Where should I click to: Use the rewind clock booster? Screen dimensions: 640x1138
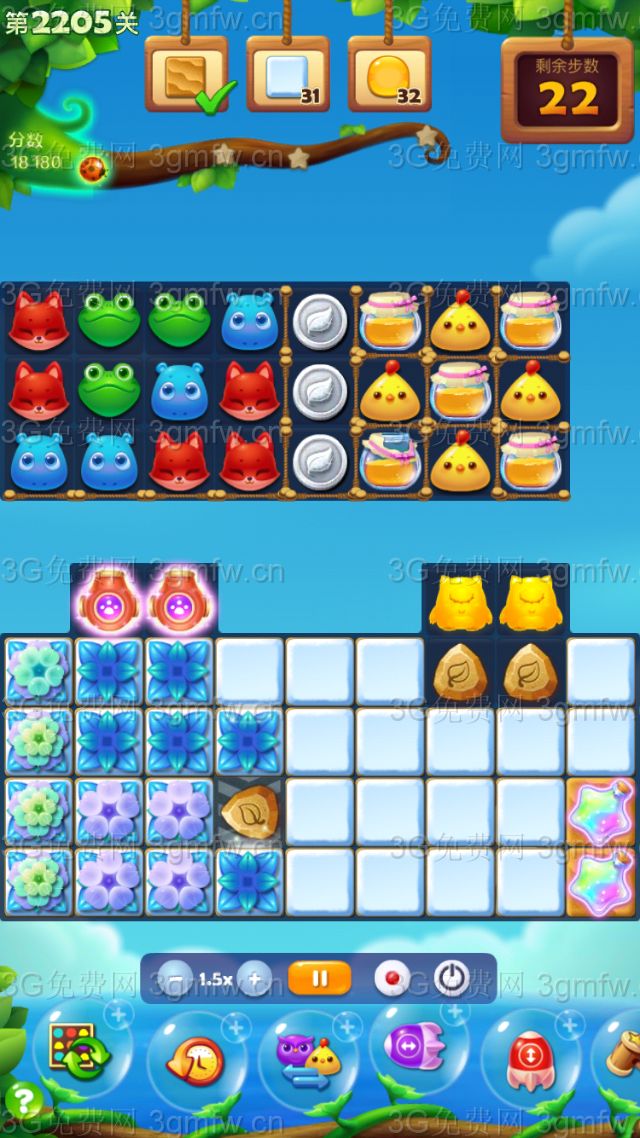tap(195, 1060)
